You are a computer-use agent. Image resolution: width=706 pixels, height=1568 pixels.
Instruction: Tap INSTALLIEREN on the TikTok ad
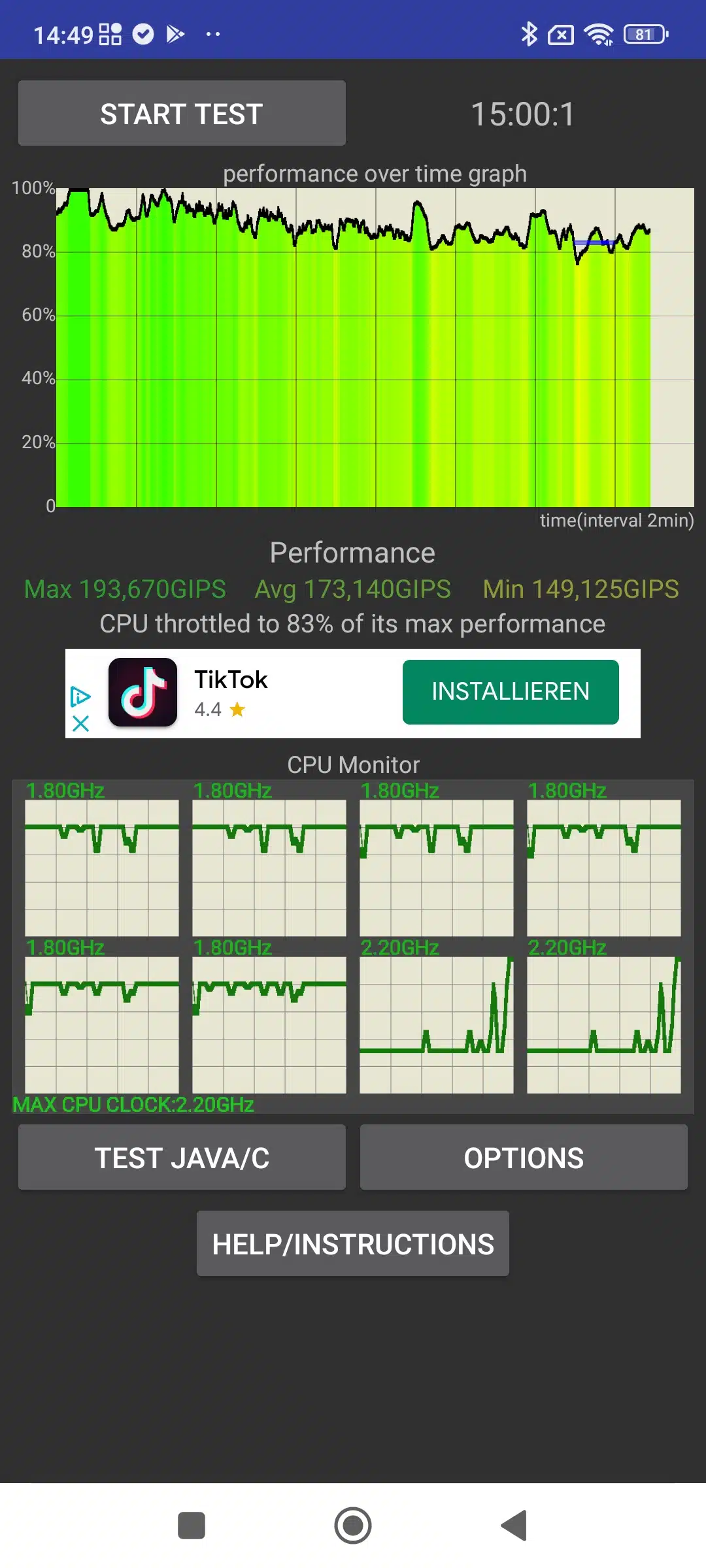511,692
